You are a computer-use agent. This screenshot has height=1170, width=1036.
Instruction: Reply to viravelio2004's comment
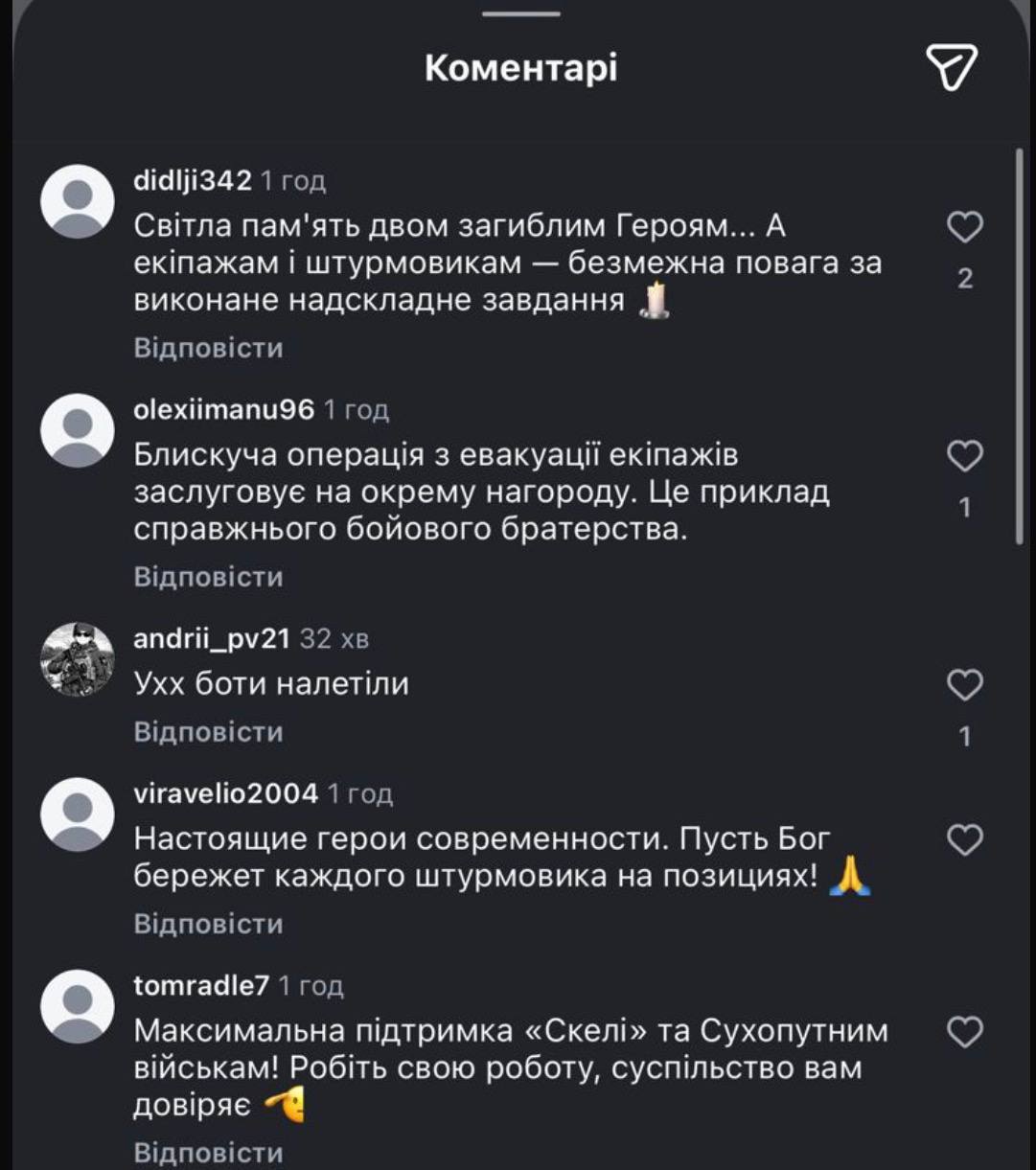click(x=208, y=924)
